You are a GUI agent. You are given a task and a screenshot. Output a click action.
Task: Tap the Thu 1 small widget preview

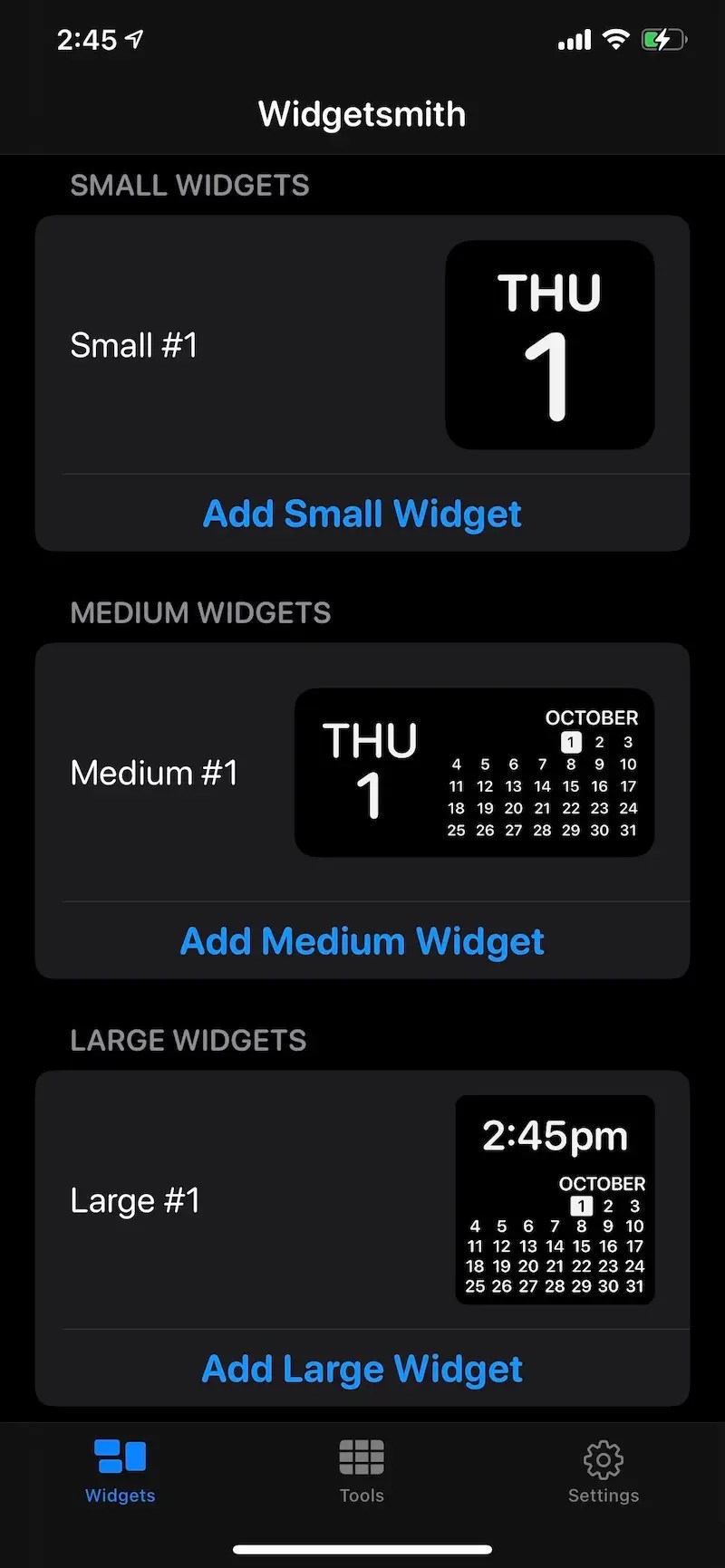(549, 344)
